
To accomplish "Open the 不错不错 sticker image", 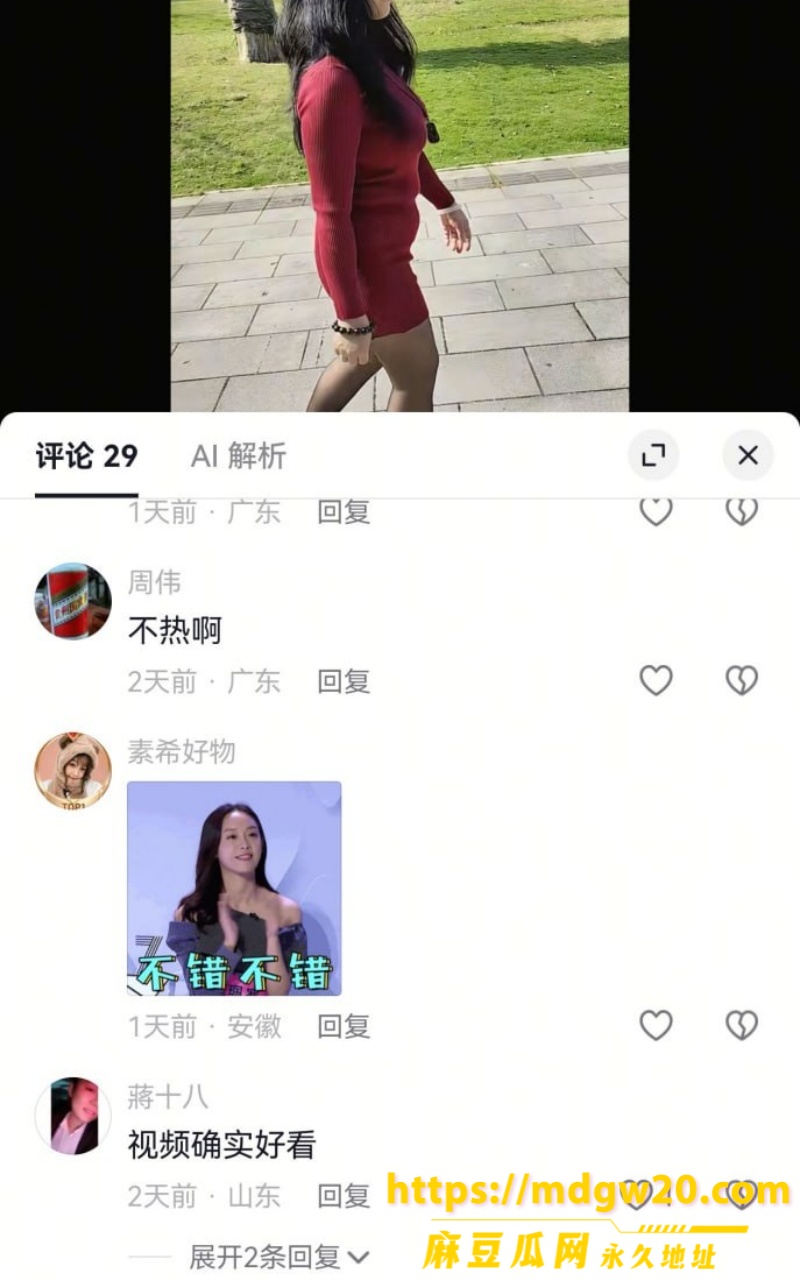I will coord(234,888).
